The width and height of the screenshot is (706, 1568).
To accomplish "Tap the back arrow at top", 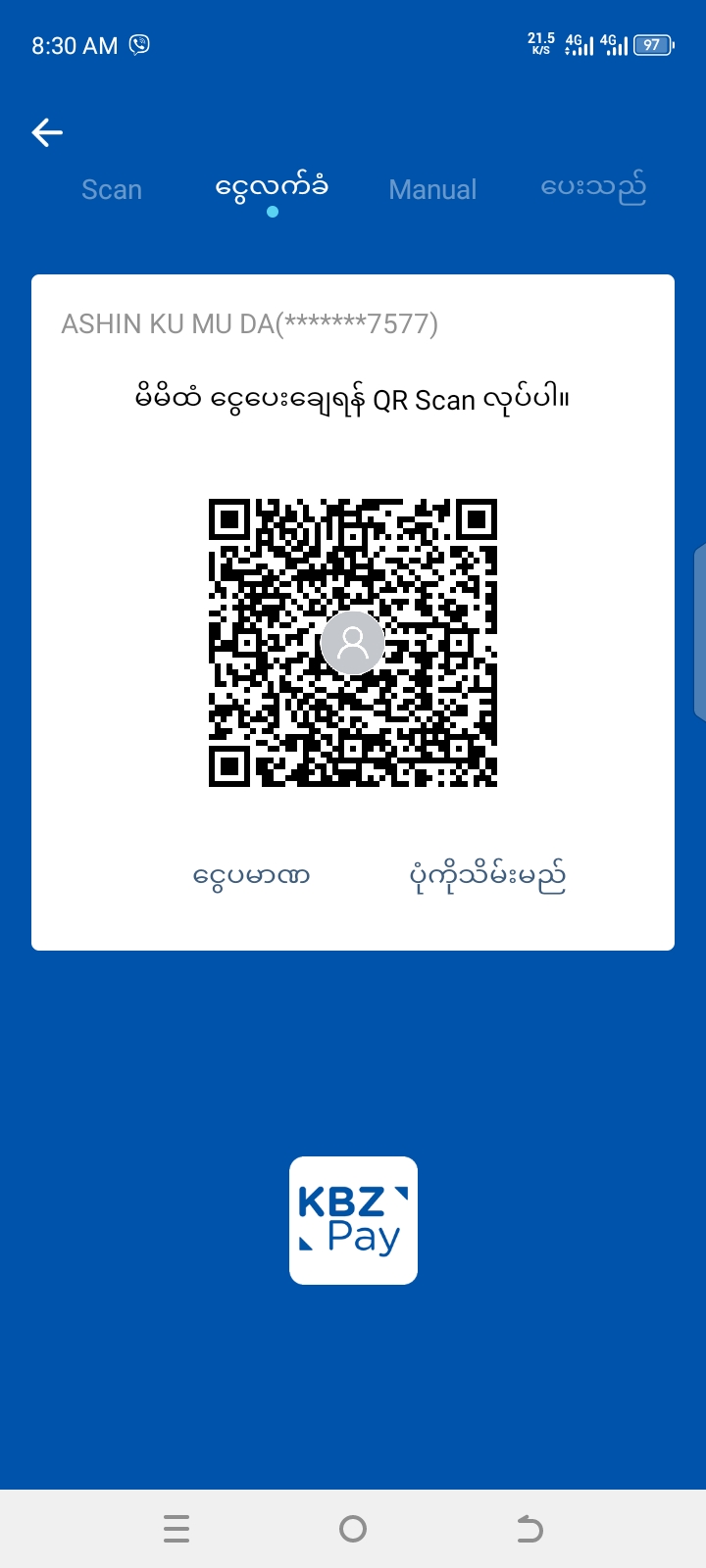I will pos(47,132).
